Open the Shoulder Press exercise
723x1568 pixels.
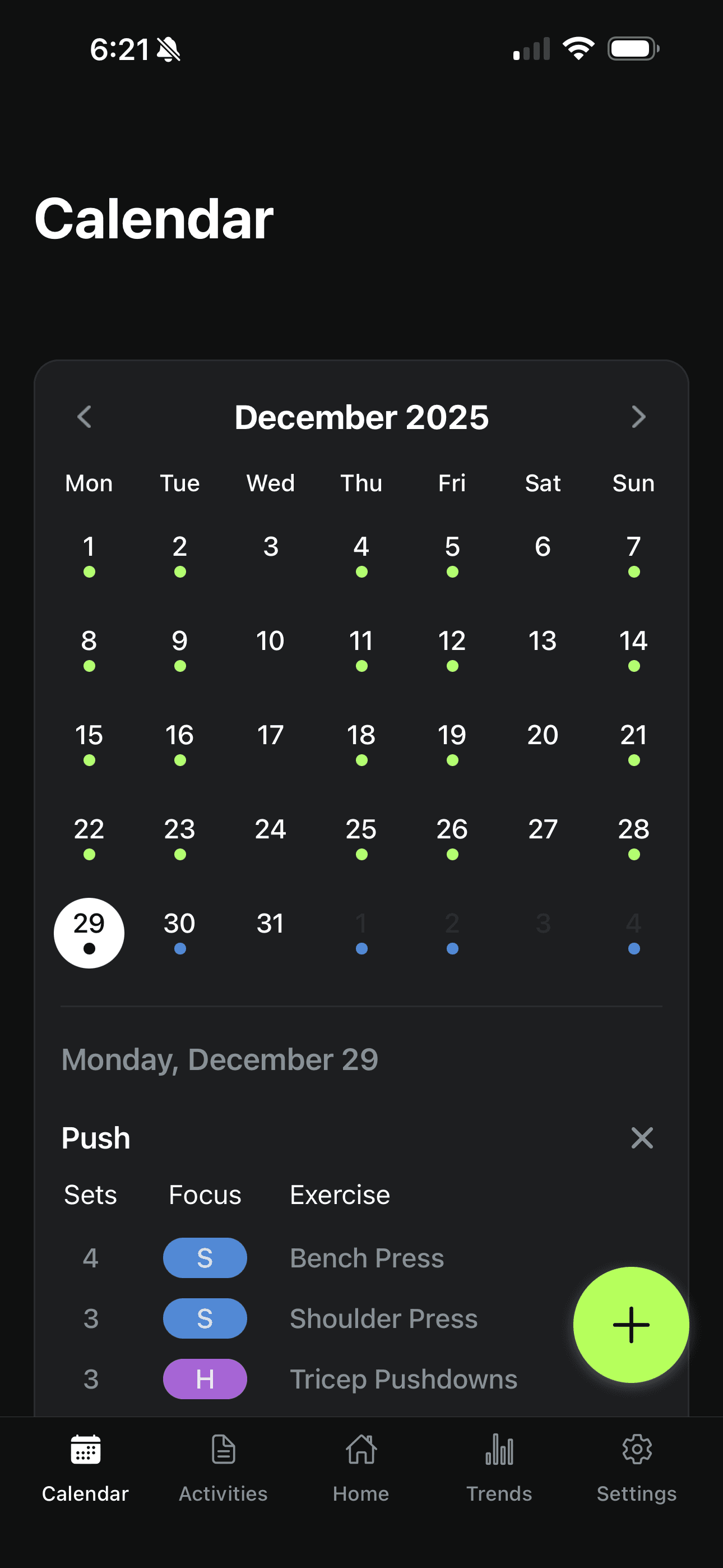tap(383, 1318)
